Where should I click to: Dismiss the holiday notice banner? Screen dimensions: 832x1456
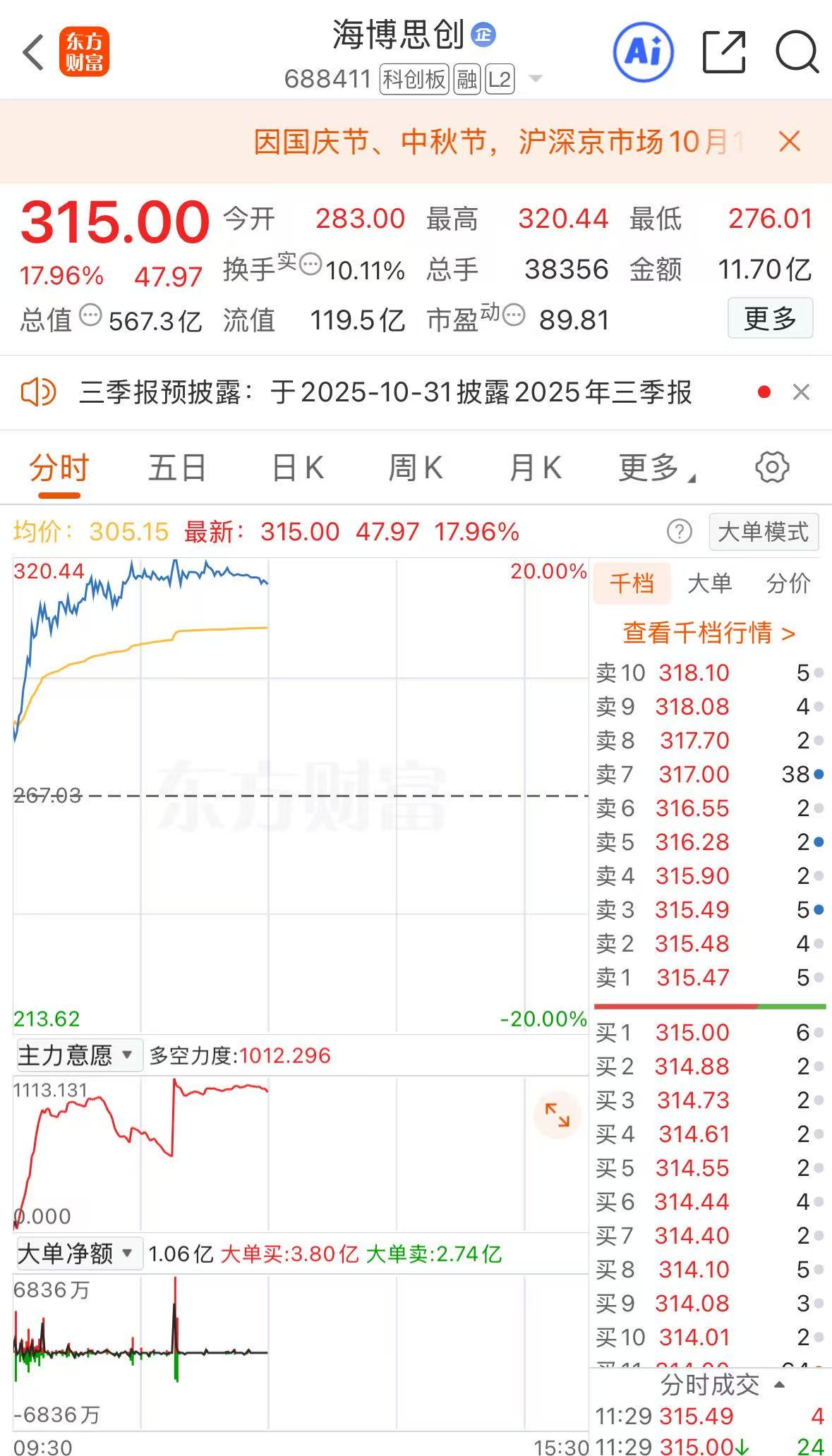tap(790, 142)
